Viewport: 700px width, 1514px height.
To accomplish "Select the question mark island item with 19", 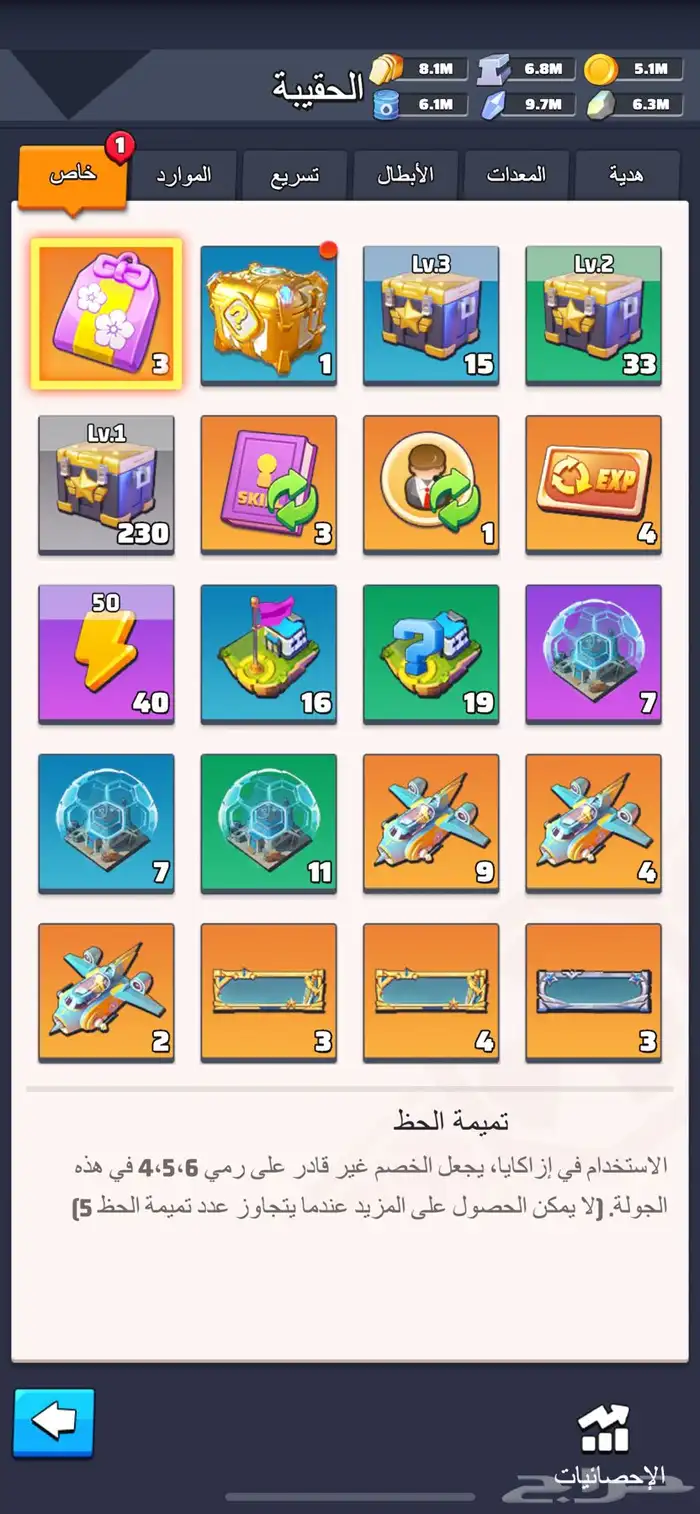I will click(430, 653).
